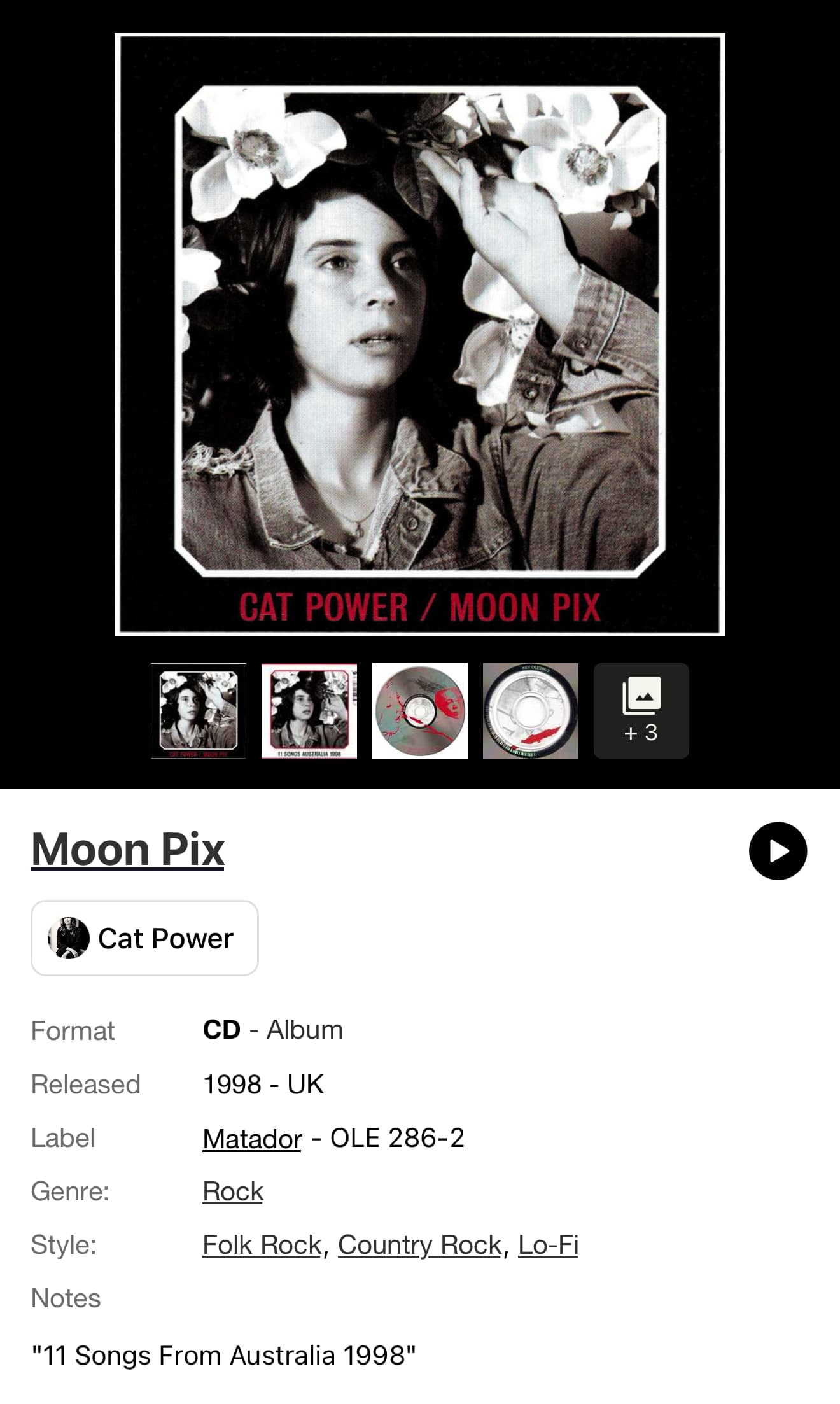The height and width of the screenshot is (1404, 840).
Task: Open the Cat Power artist page
Action: pyautogui.click(x=144, y=938)
